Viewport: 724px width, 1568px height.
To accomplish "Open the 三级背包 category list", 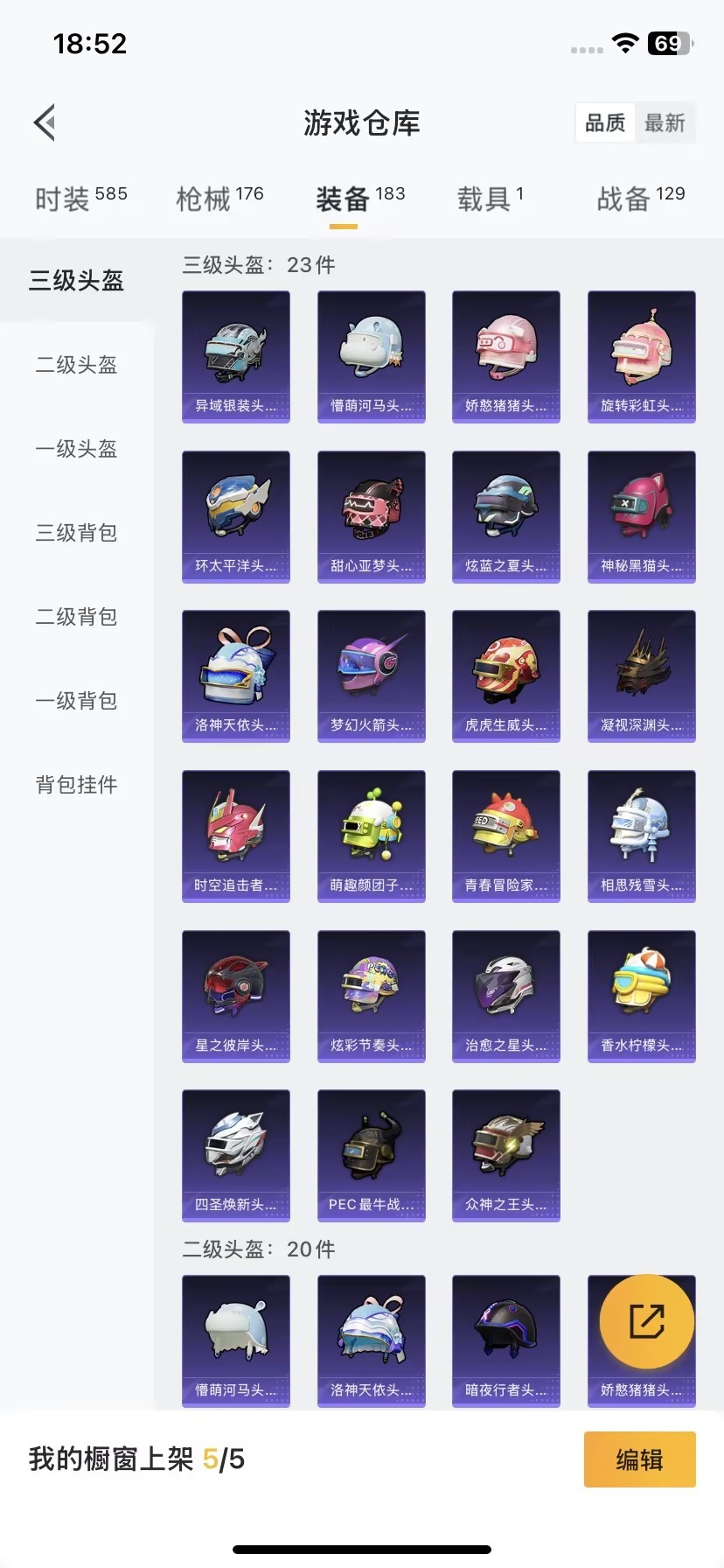I will click(x=76, y=533).
